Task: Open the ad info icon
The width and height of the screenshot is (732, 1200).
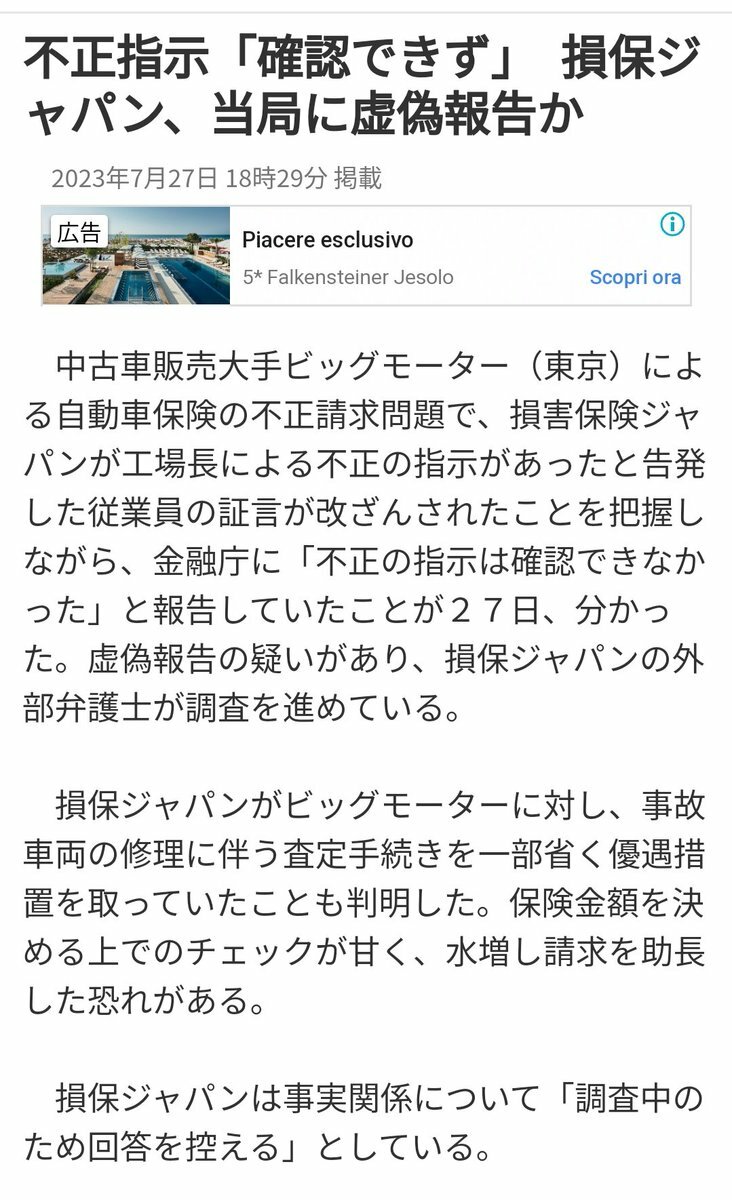Action: (x=672, y=224)
